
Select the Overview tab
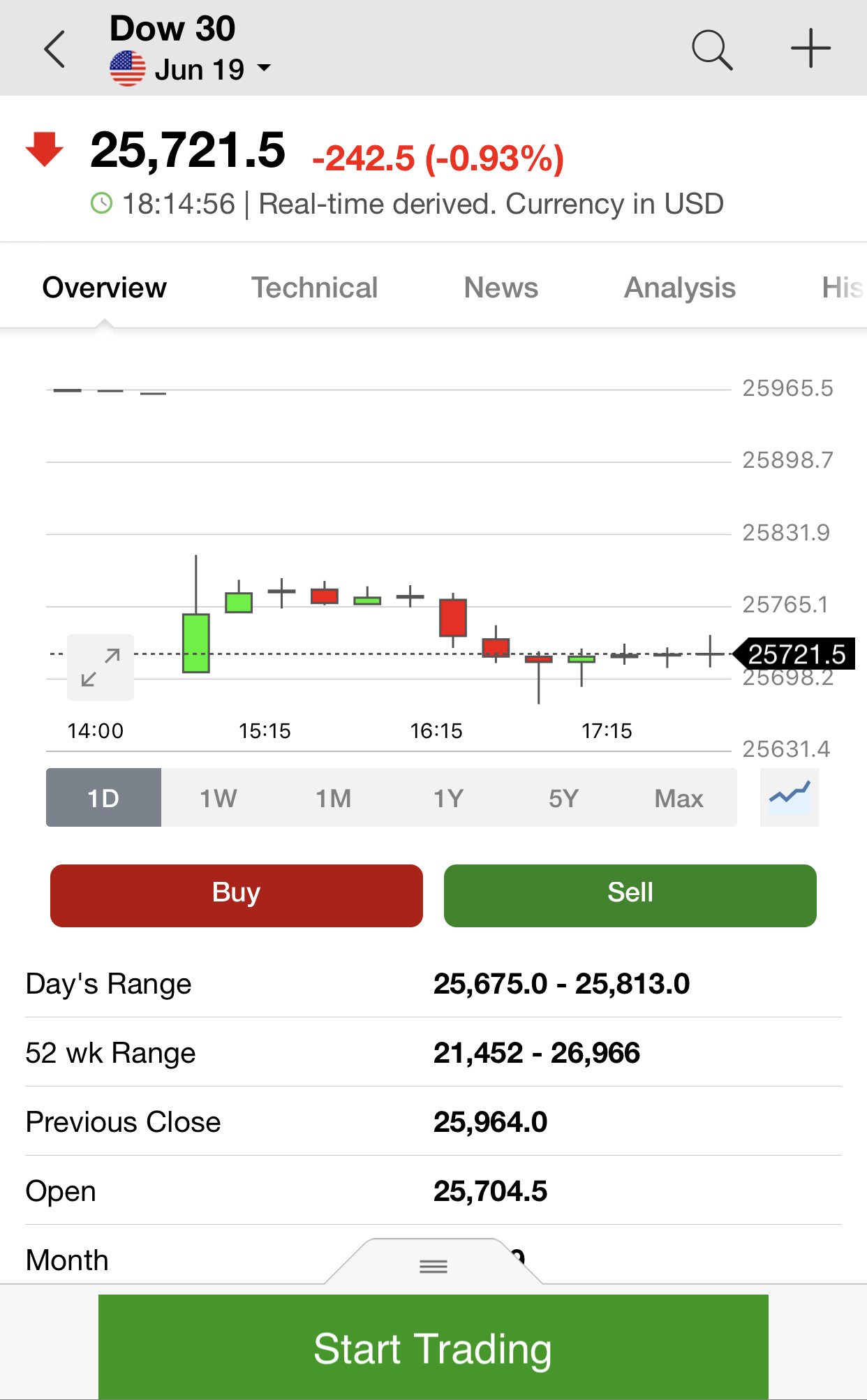[105, 288]
